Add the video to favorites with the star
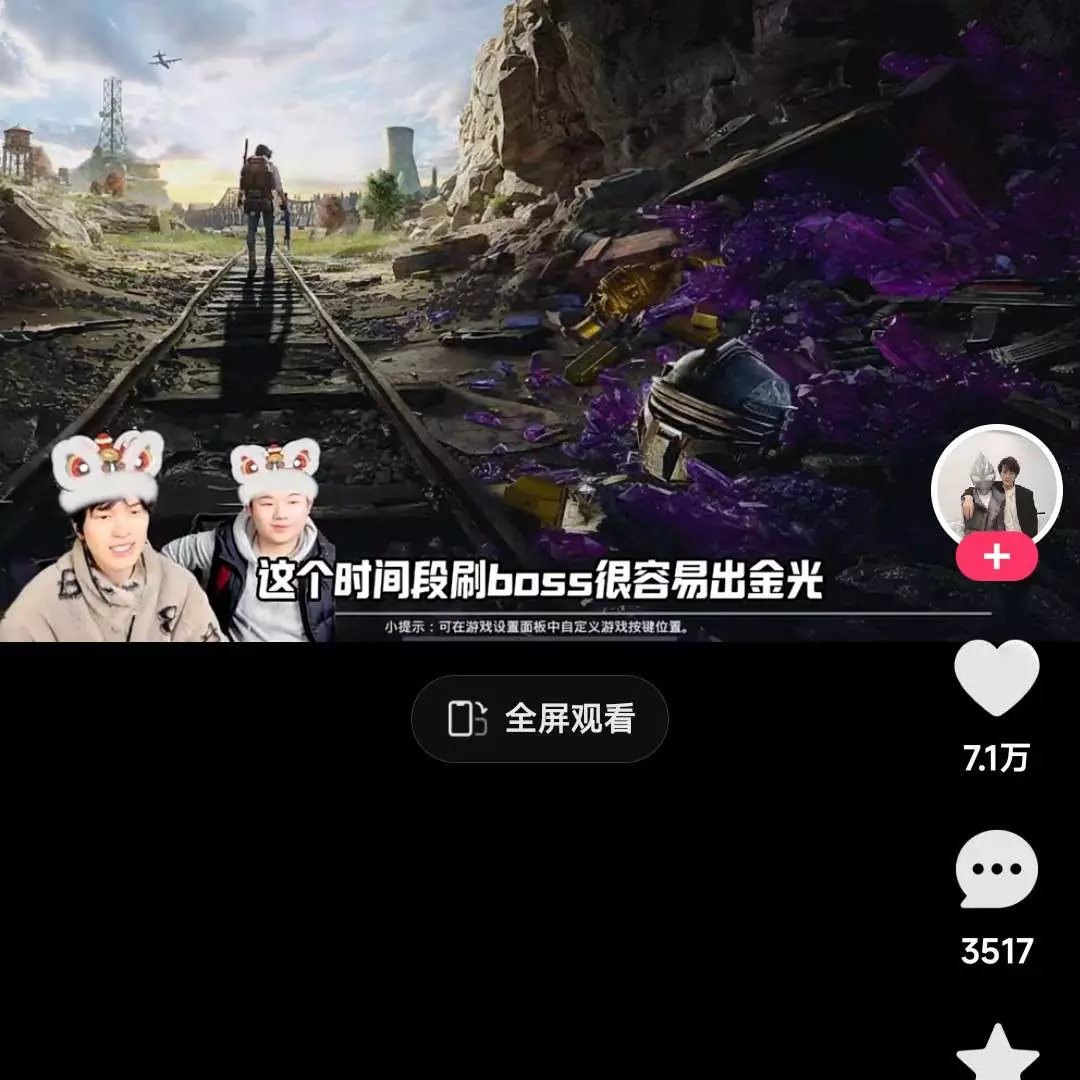The height and width of the screenshot is (1080, 1080). (996, 1052)
